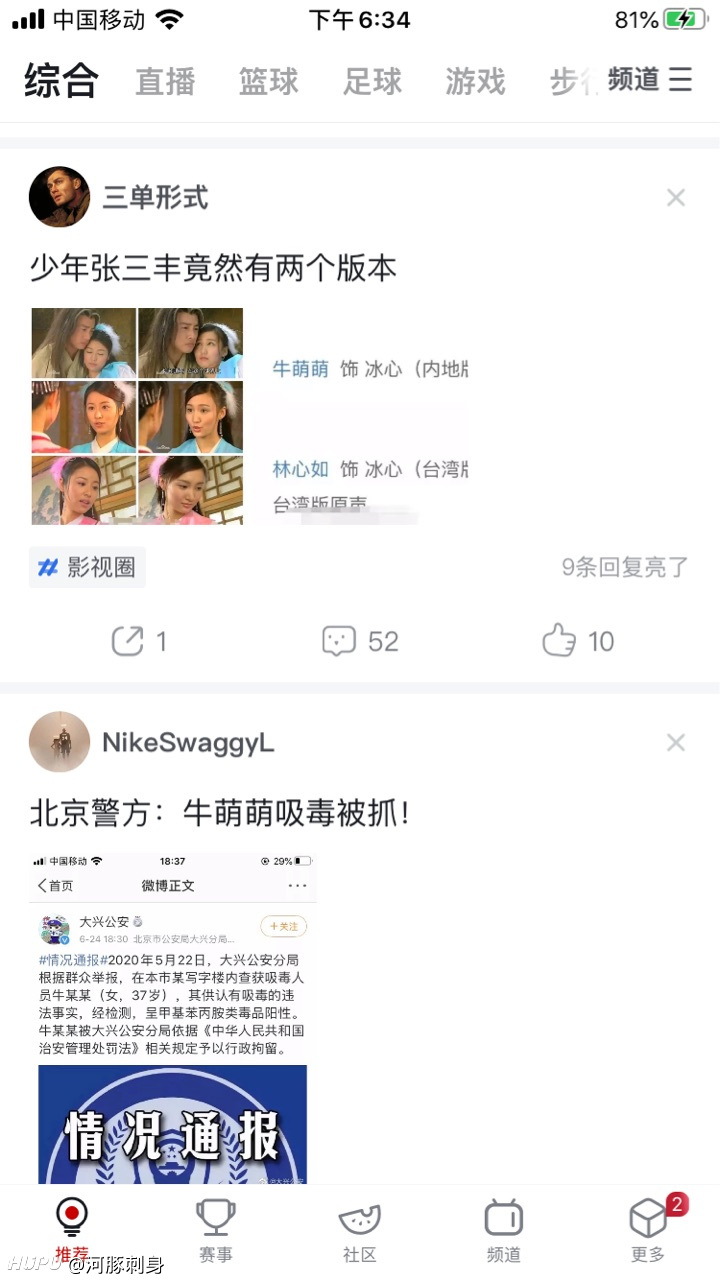Open the 频道 channel menu
This screenshot has width=720, height=1280.
(650, 80)
